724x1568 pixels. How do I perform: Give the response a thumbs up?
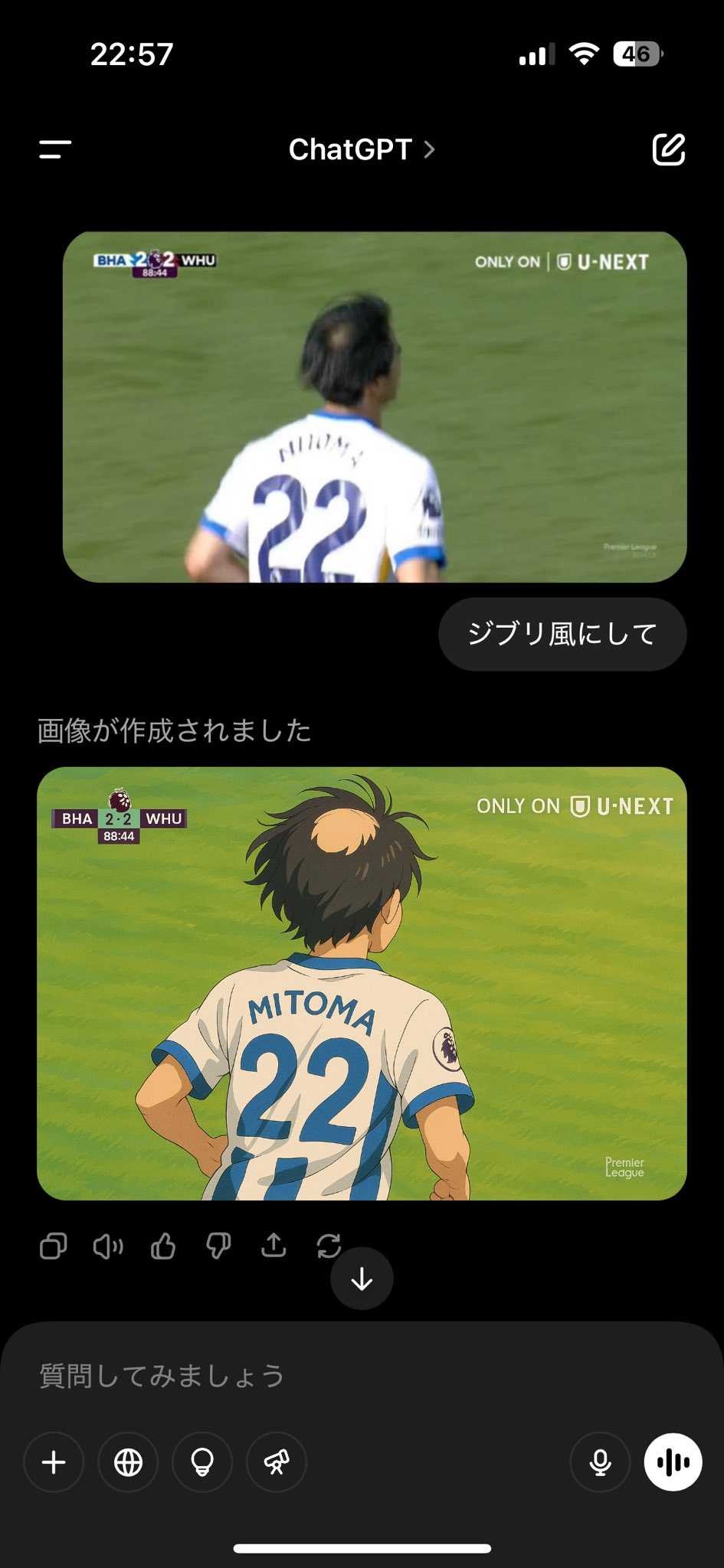pyautogui.click(x=163, y=1246)
